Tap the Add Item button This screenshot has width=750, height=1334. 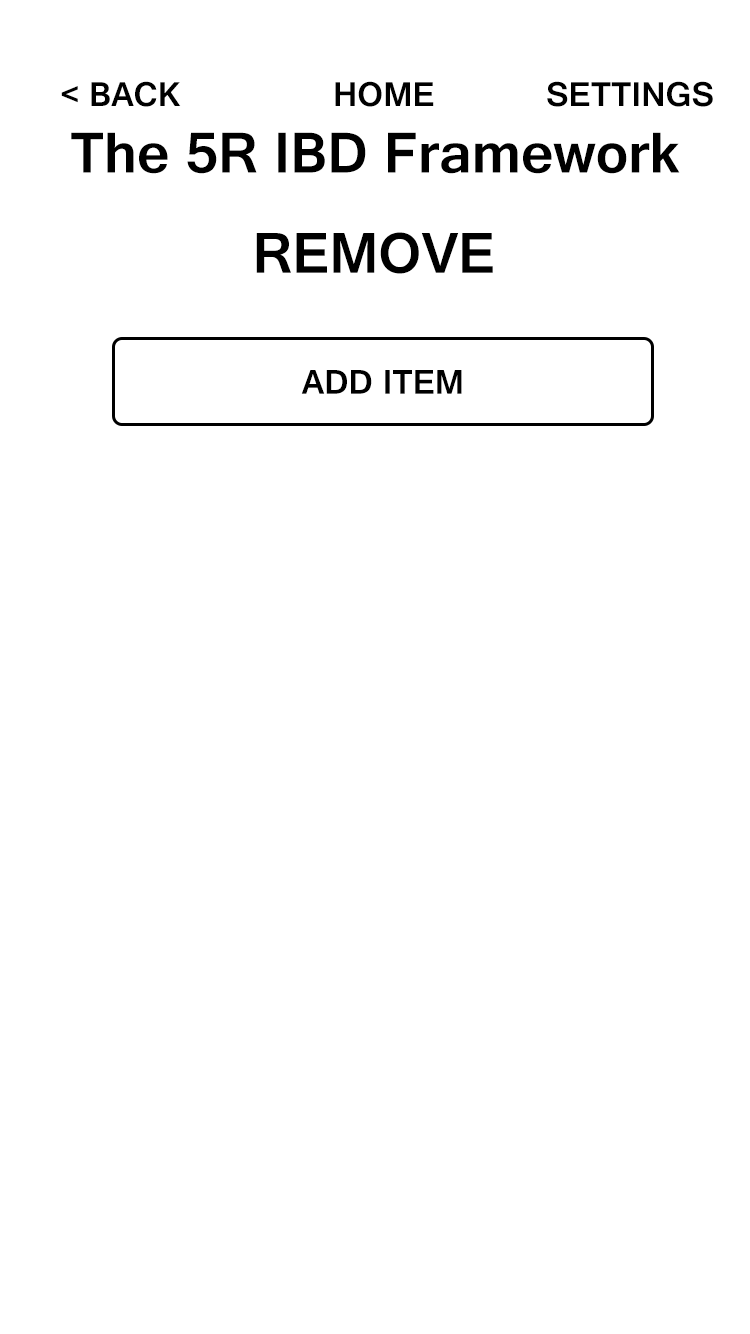382,382
